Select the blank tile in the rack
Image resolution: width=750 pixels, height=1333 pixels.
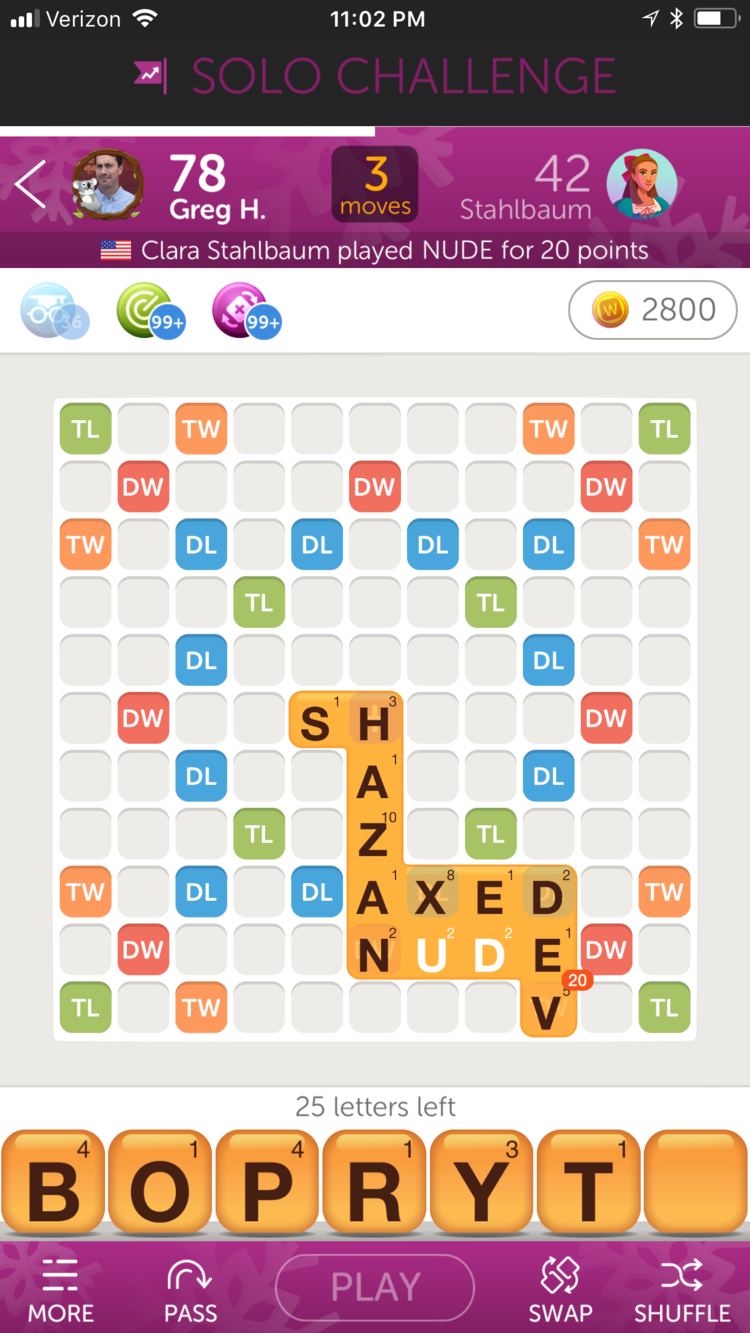point(695,1183)
